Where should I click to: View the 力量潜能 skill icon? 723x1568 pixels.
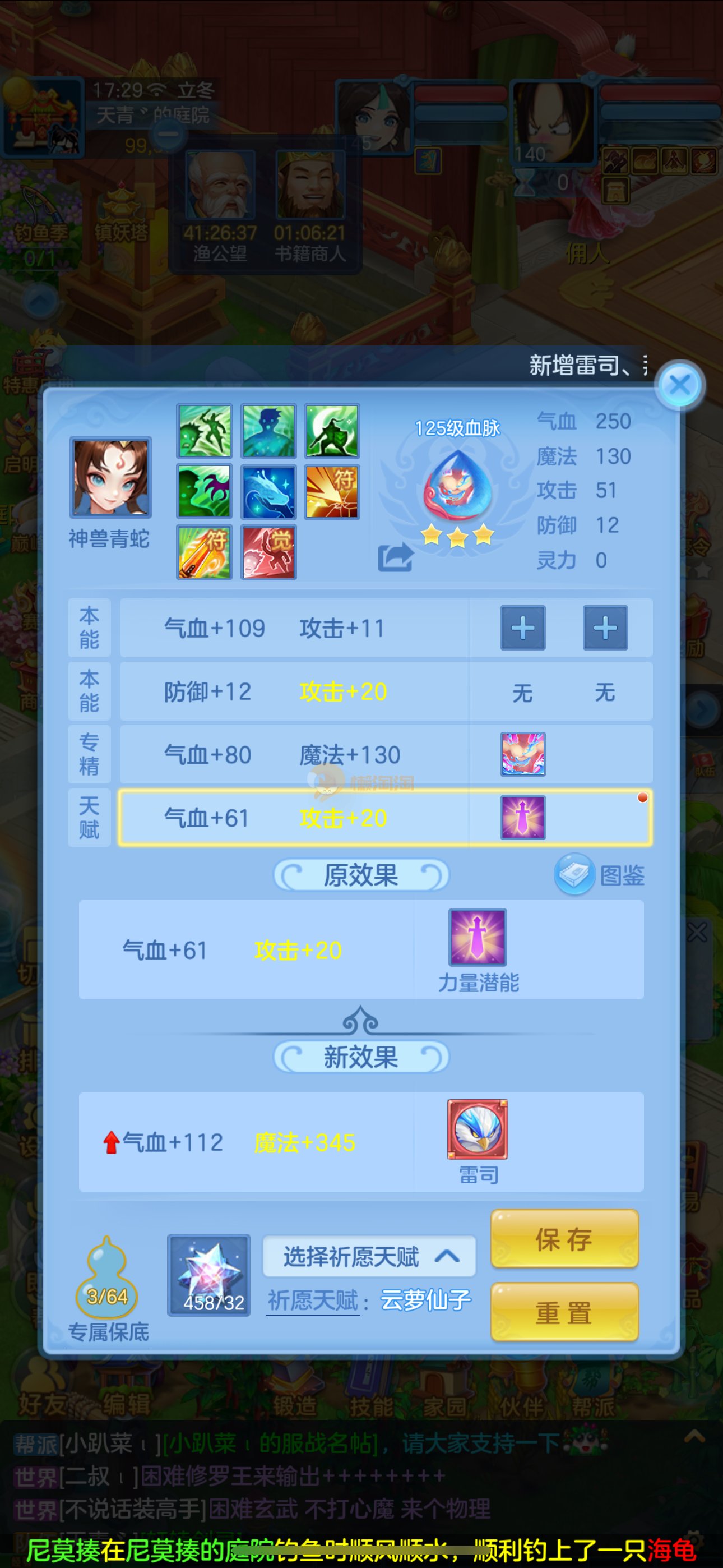[477, 937]
